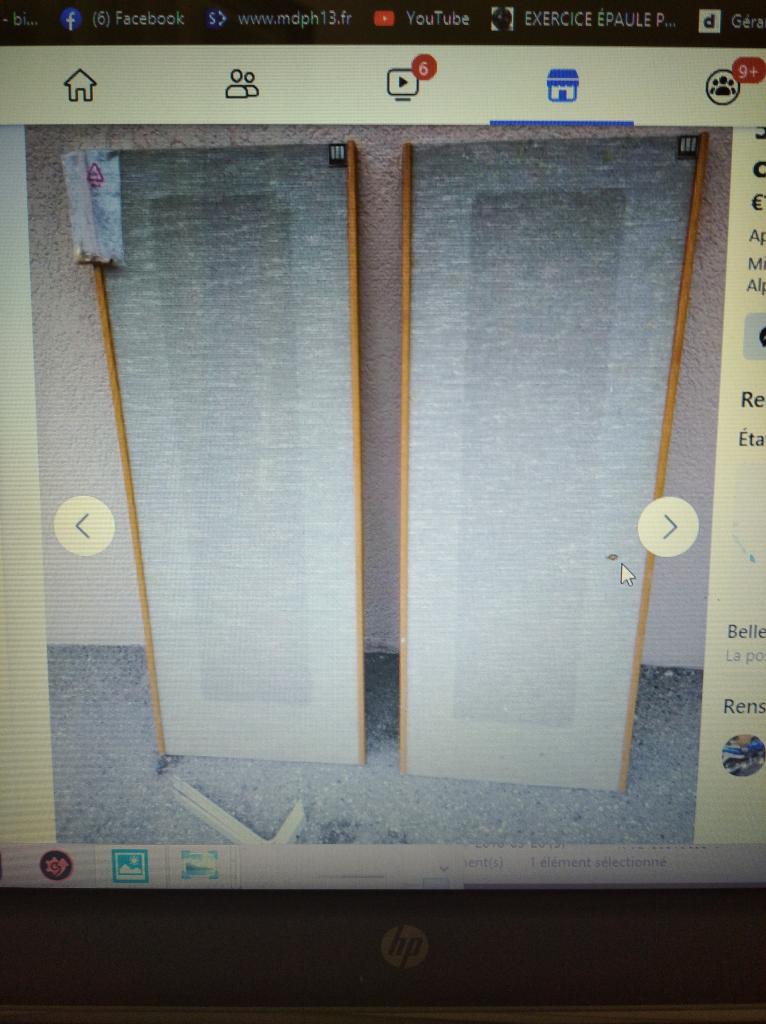This screenshot has height=1024, width=766.
Task: Select the Marketplace tab
Action: click(x=562, y=87)
